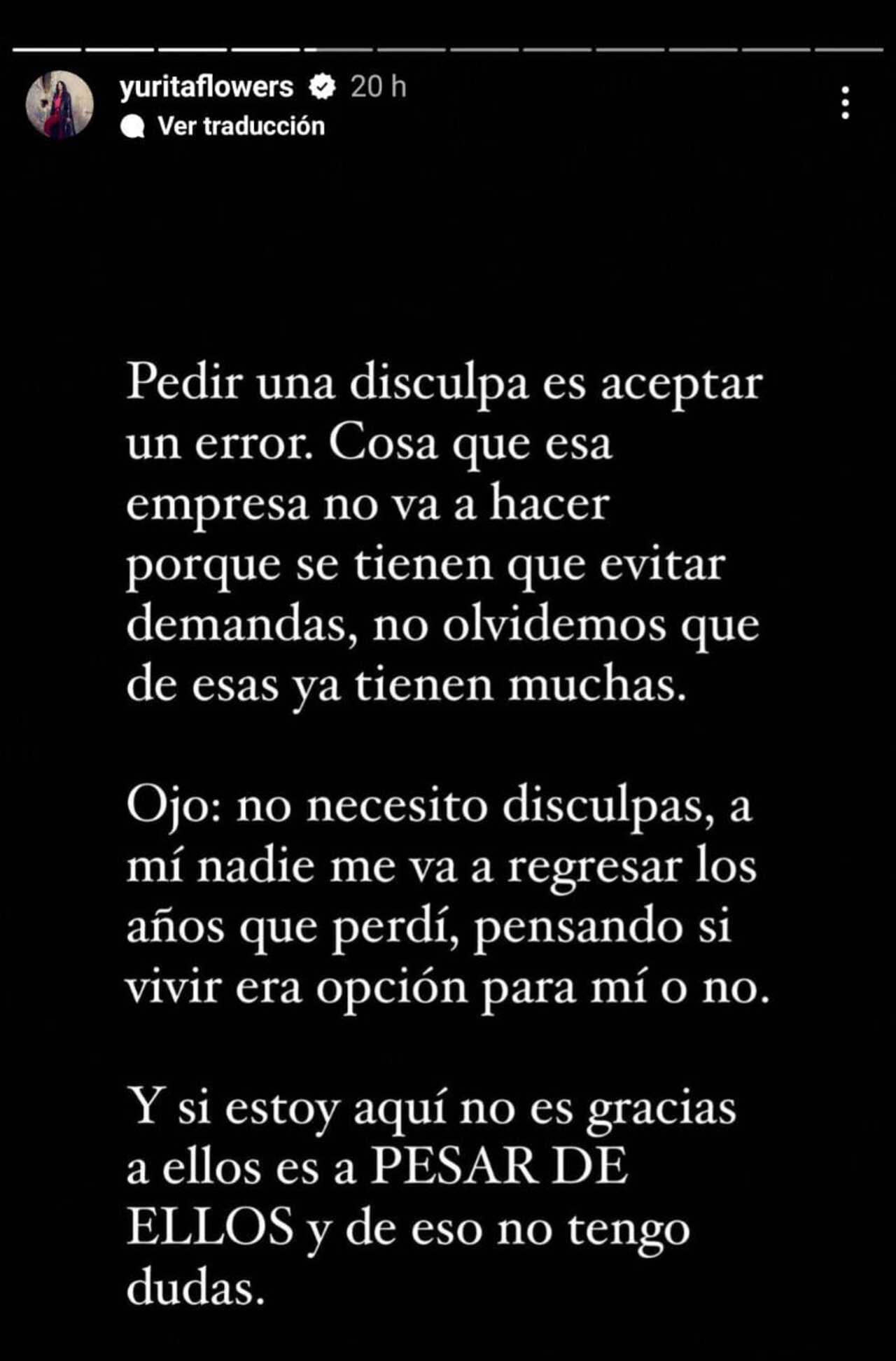
Task: Open the yuritaflowers username link
Action: 206,88
